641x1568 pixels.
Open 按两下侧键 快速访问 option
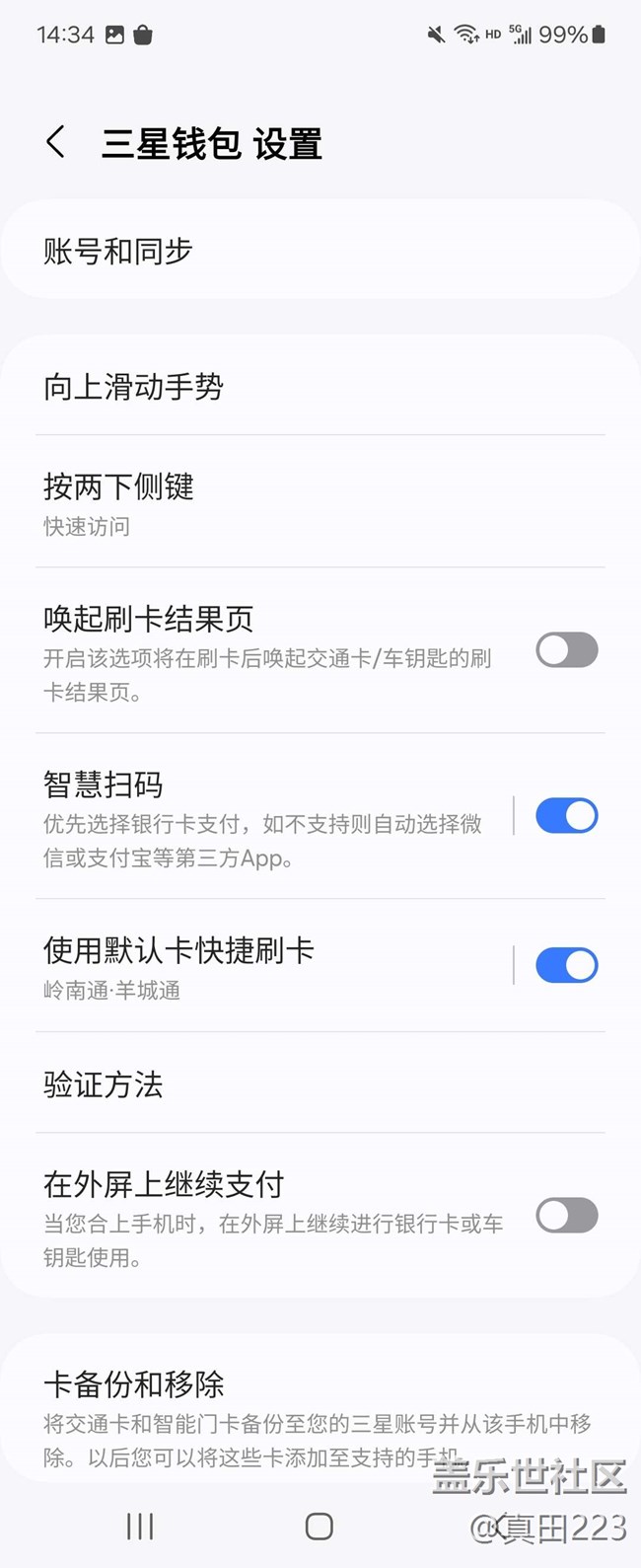320,503
